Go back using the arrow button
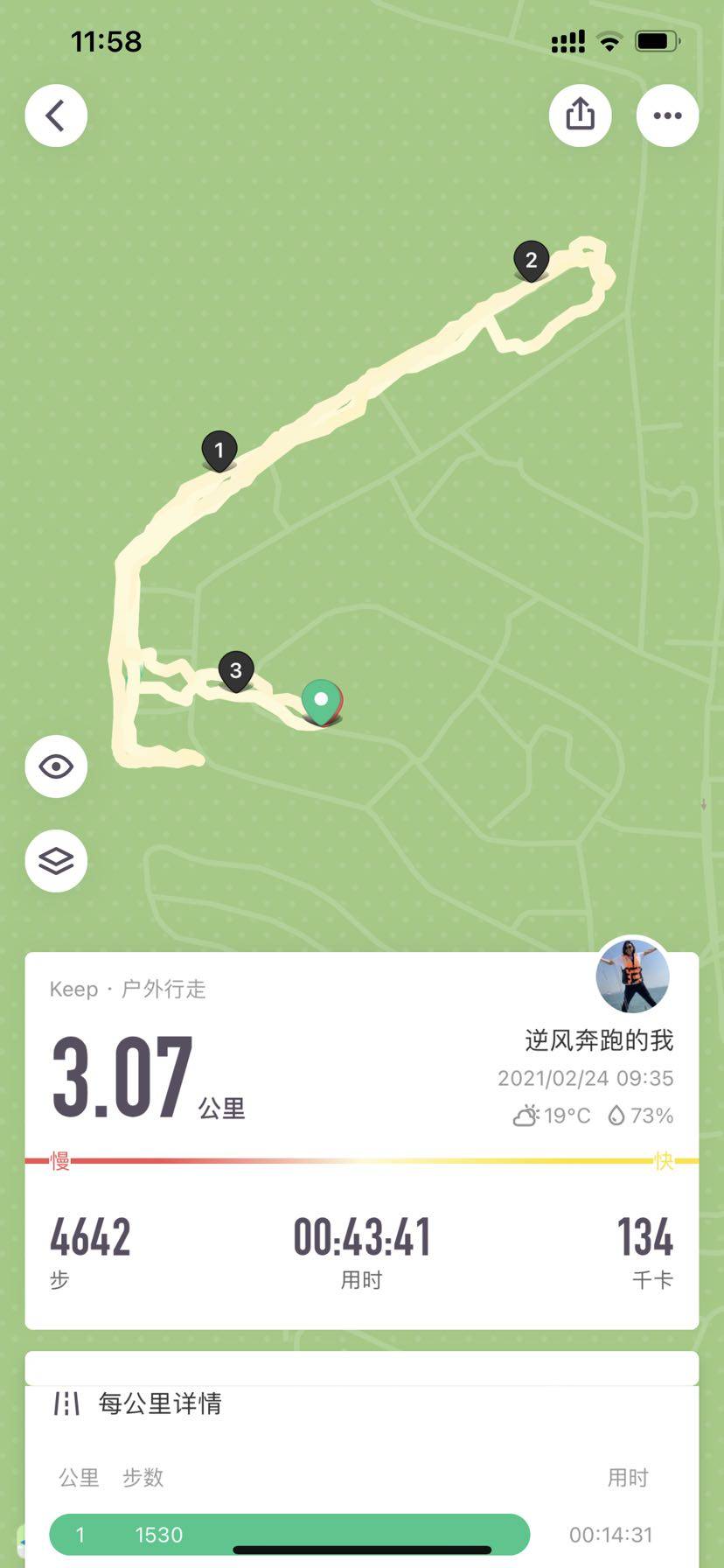 coord(56,115)
